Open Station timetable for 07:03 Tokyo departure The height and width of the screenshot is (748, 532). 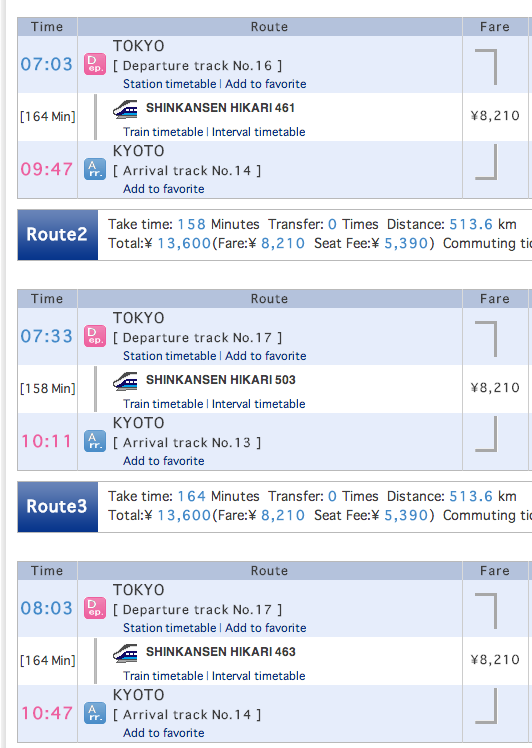click(x=169, y=84)
